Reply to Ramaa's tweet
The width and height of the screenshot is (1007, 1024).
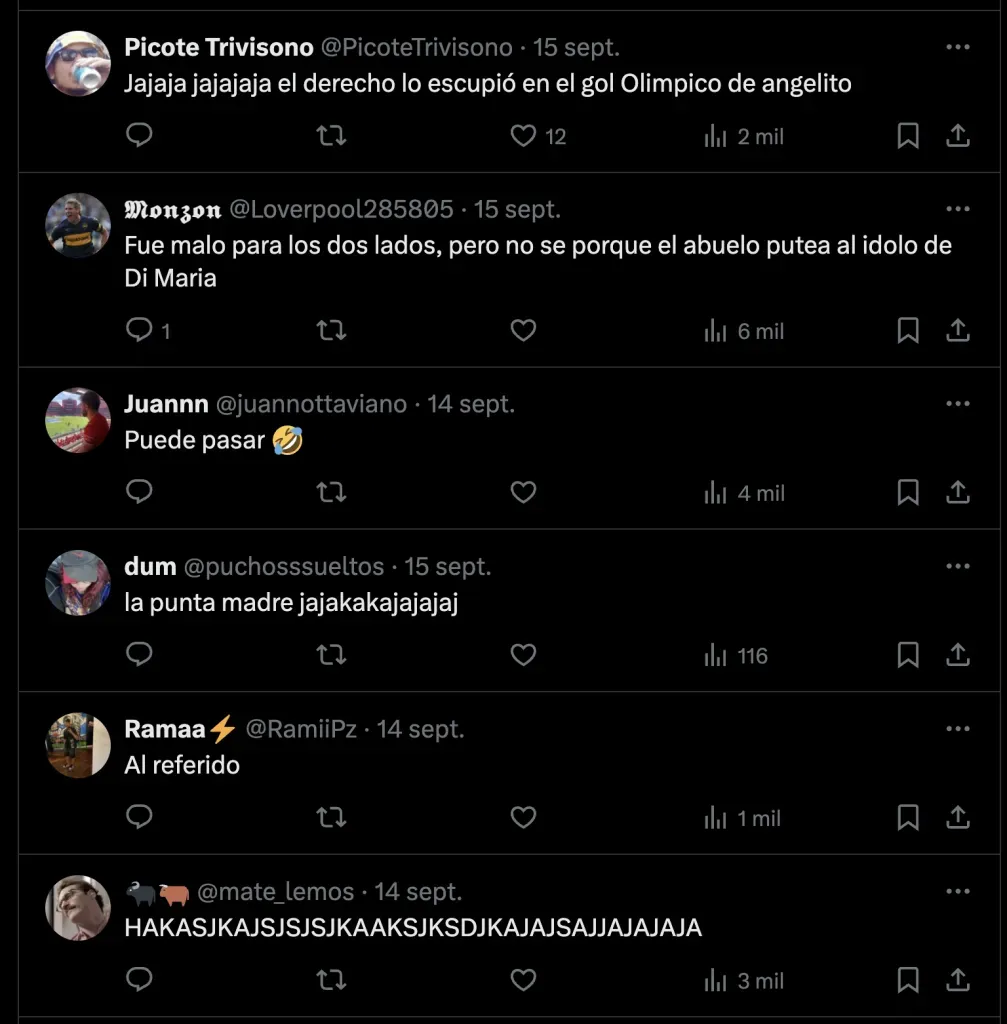[140, 817]
